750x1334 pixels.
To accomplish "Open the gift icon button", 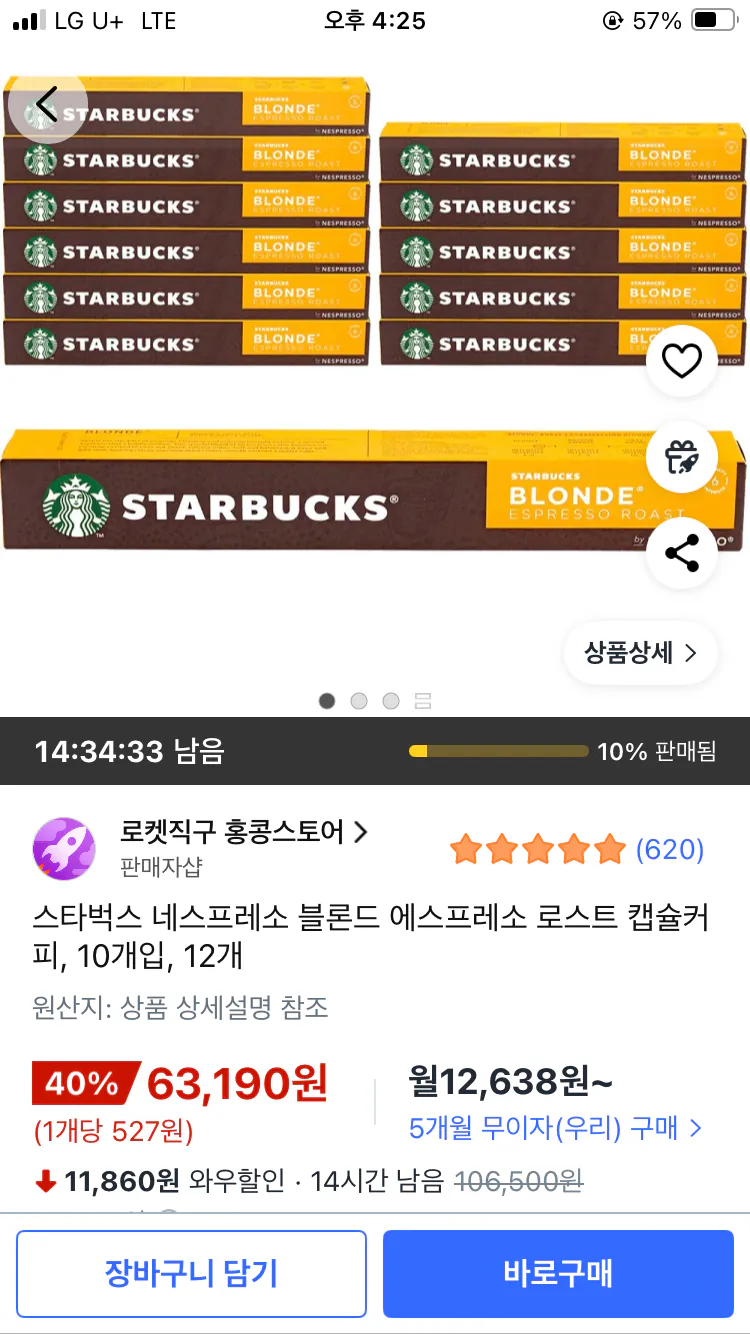I will point(682,457).
